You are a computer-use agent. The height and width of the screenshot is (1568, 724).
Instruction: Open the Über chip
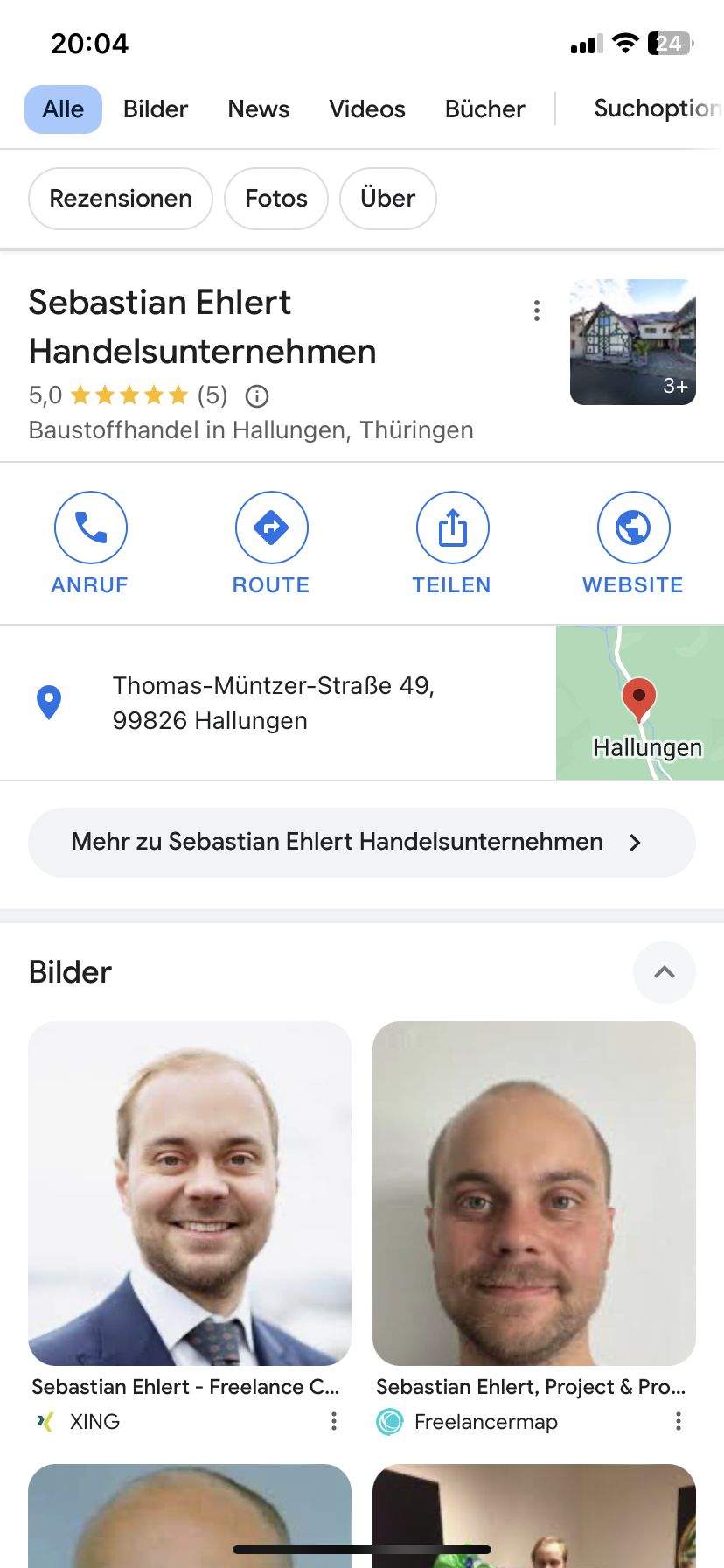[x=387, y=199]
